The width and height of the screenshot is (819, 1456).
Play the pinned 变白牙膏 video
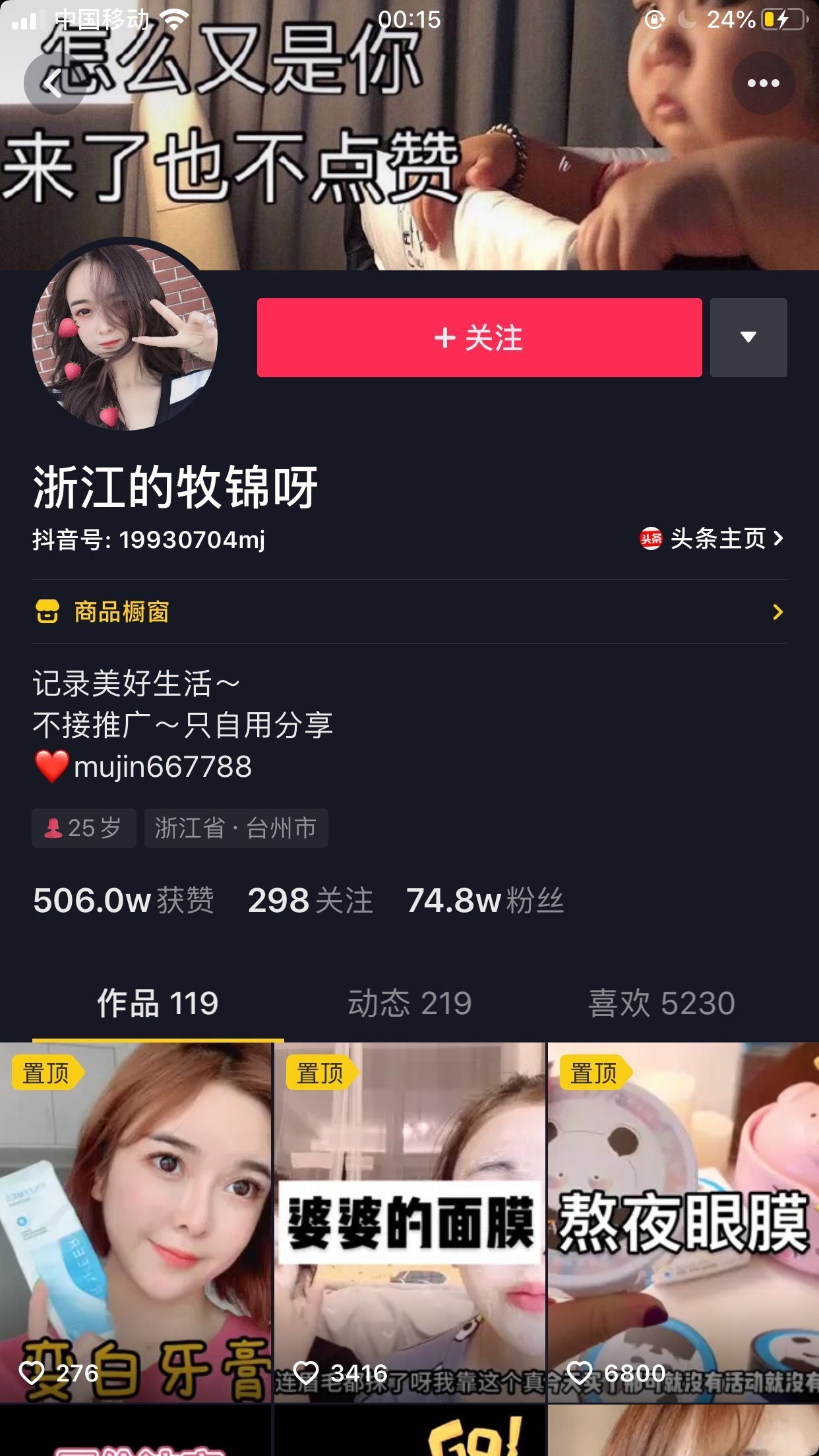point(135,1220)
